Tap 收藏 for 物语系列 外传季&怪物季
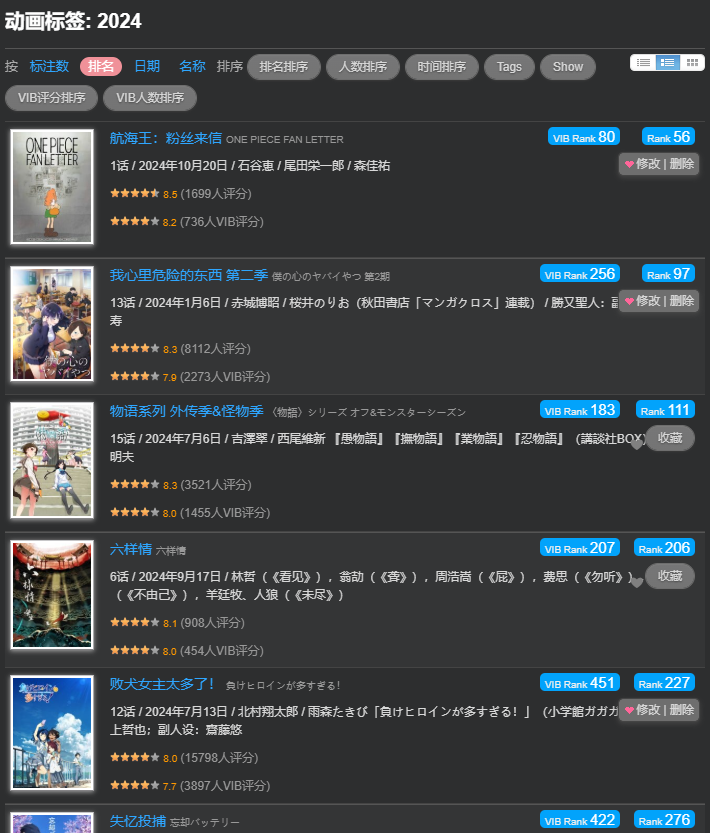Viewport: 710px width, 833px height. pos(670,438)
